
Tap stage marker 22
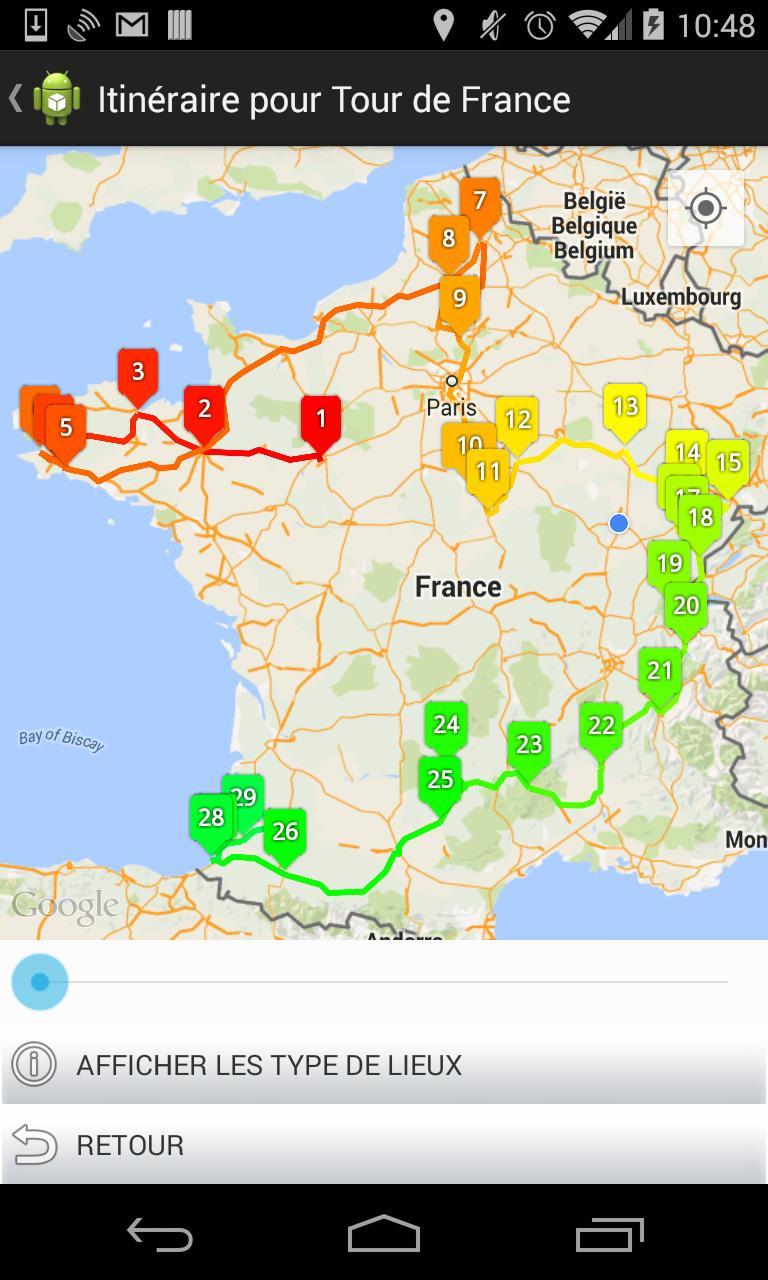coord(601,727)
